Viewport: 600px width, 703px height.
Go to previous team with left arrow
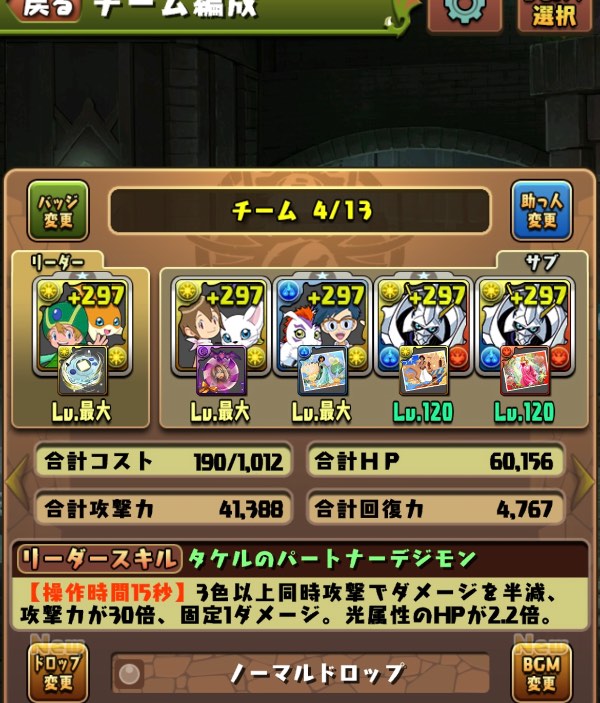tap(15, 483)
